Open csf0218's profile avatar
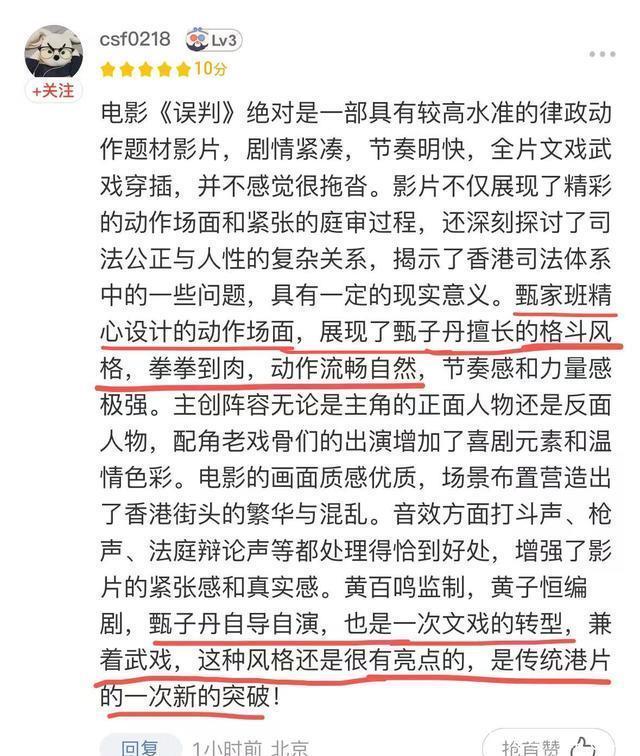This screenshot has height=756, width=640. click(x=53, y=52)
